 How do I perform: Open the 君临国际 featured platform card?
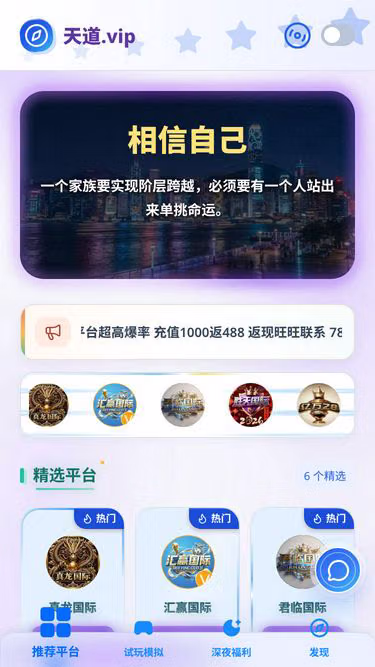tap(302, 570)
